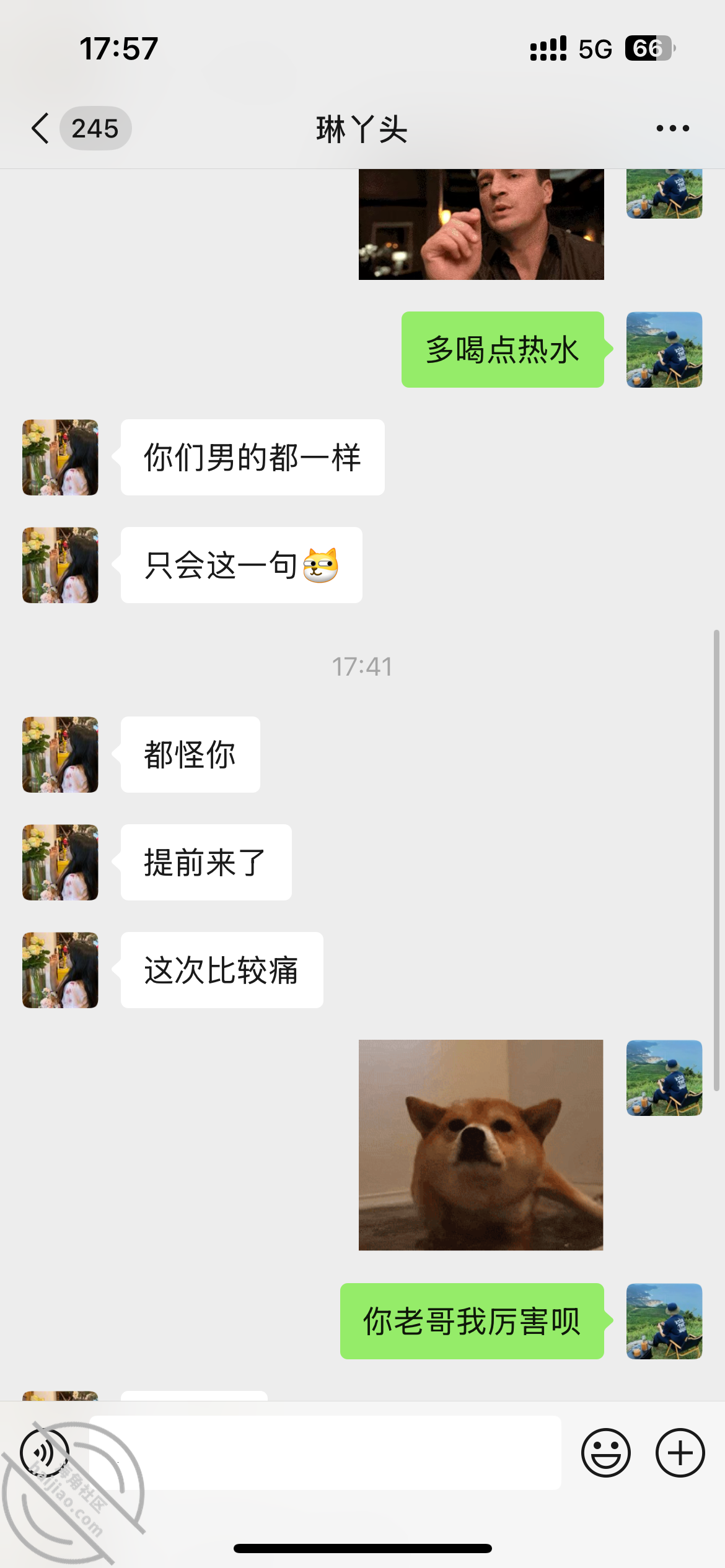Tap the 5G network indicator in status bar

pyautogui.click(x=596, y=48)
